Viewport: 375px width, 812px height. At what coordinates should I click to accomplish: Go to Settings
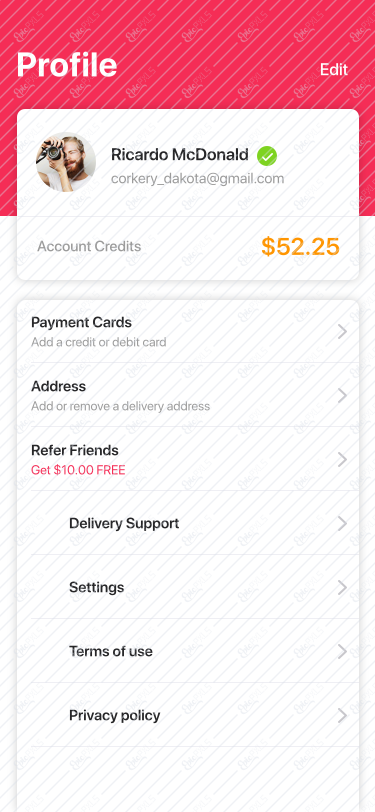point(188,587)
